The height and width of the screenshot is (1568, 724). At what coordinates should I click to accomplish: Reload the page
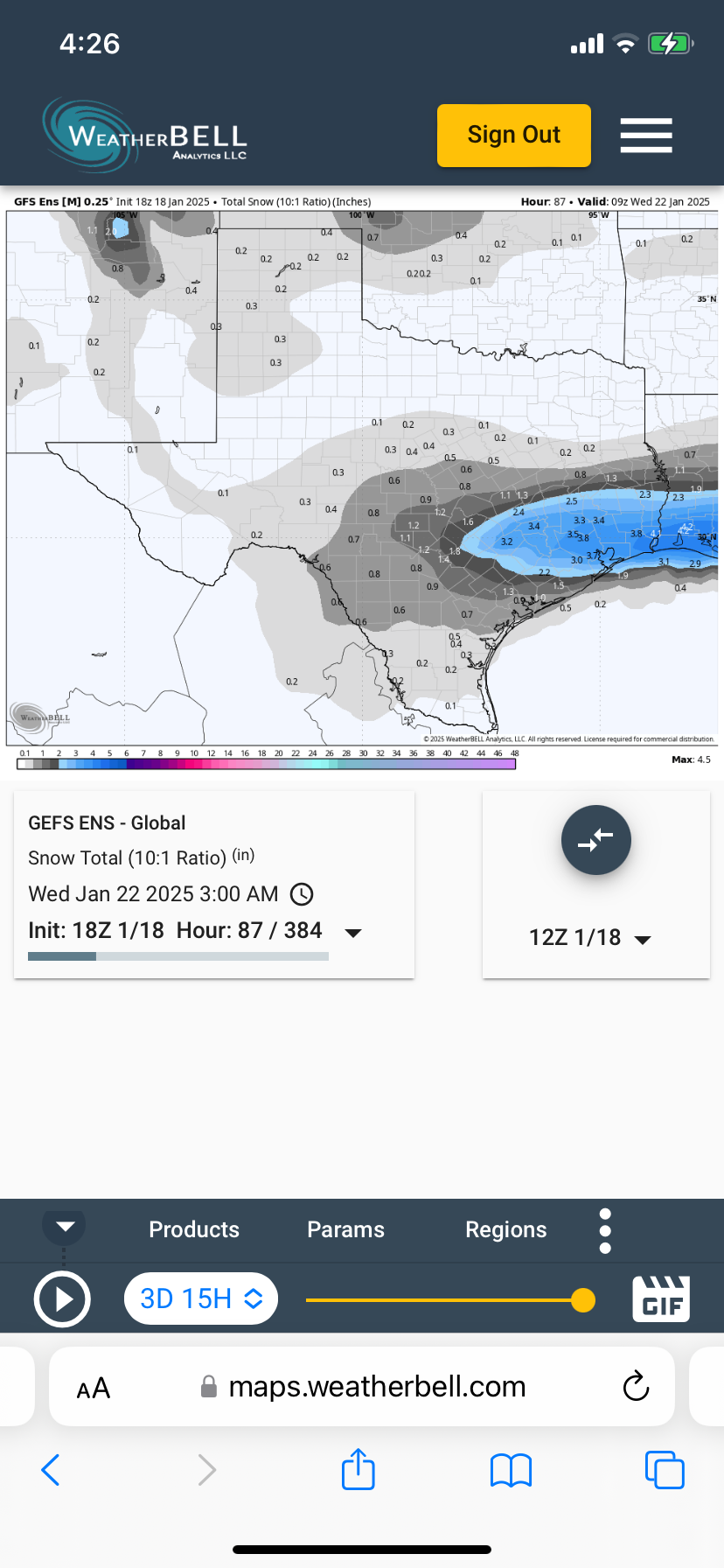click(x=636, y=1386)
